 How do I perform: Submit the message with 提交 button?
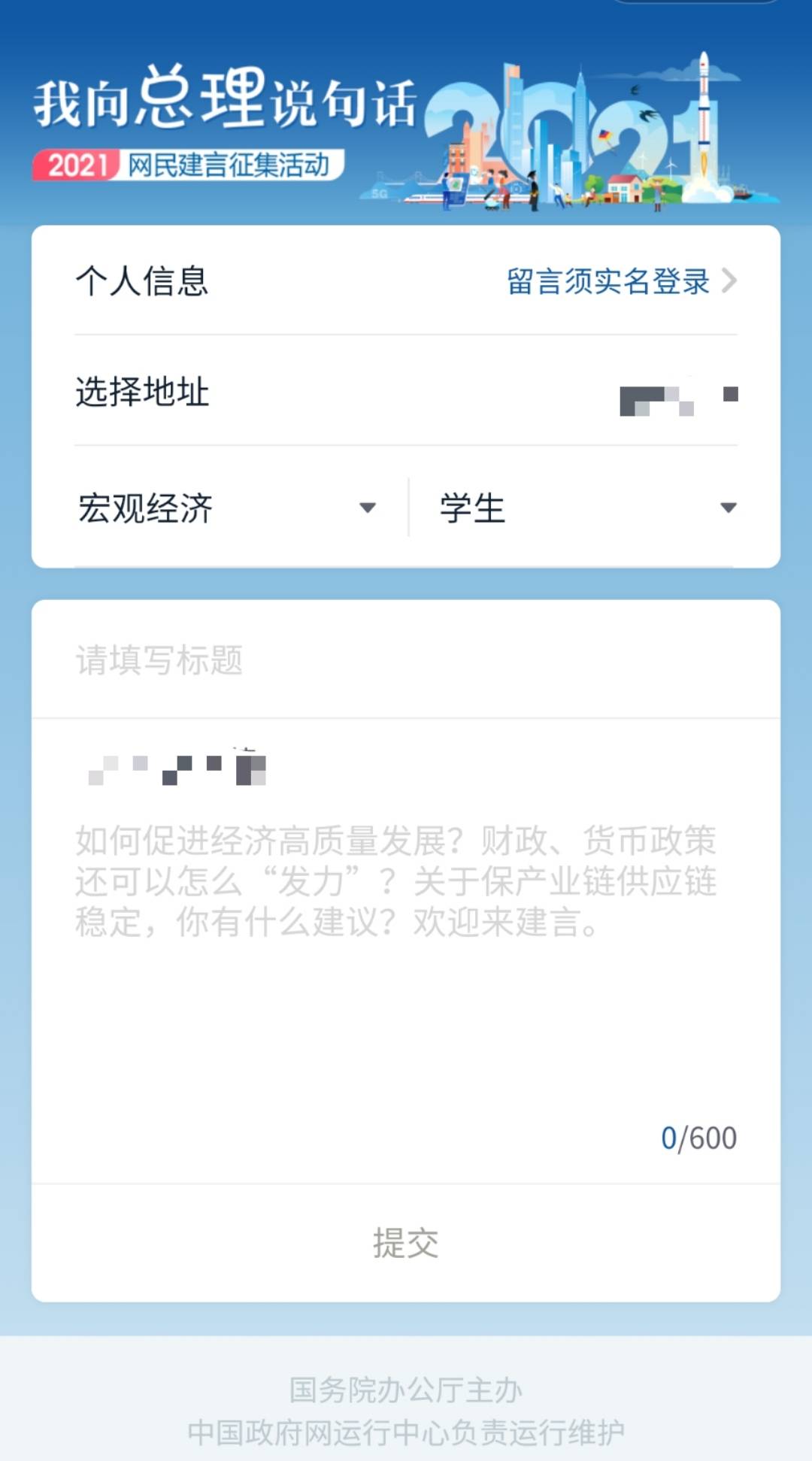(406, 1243)
